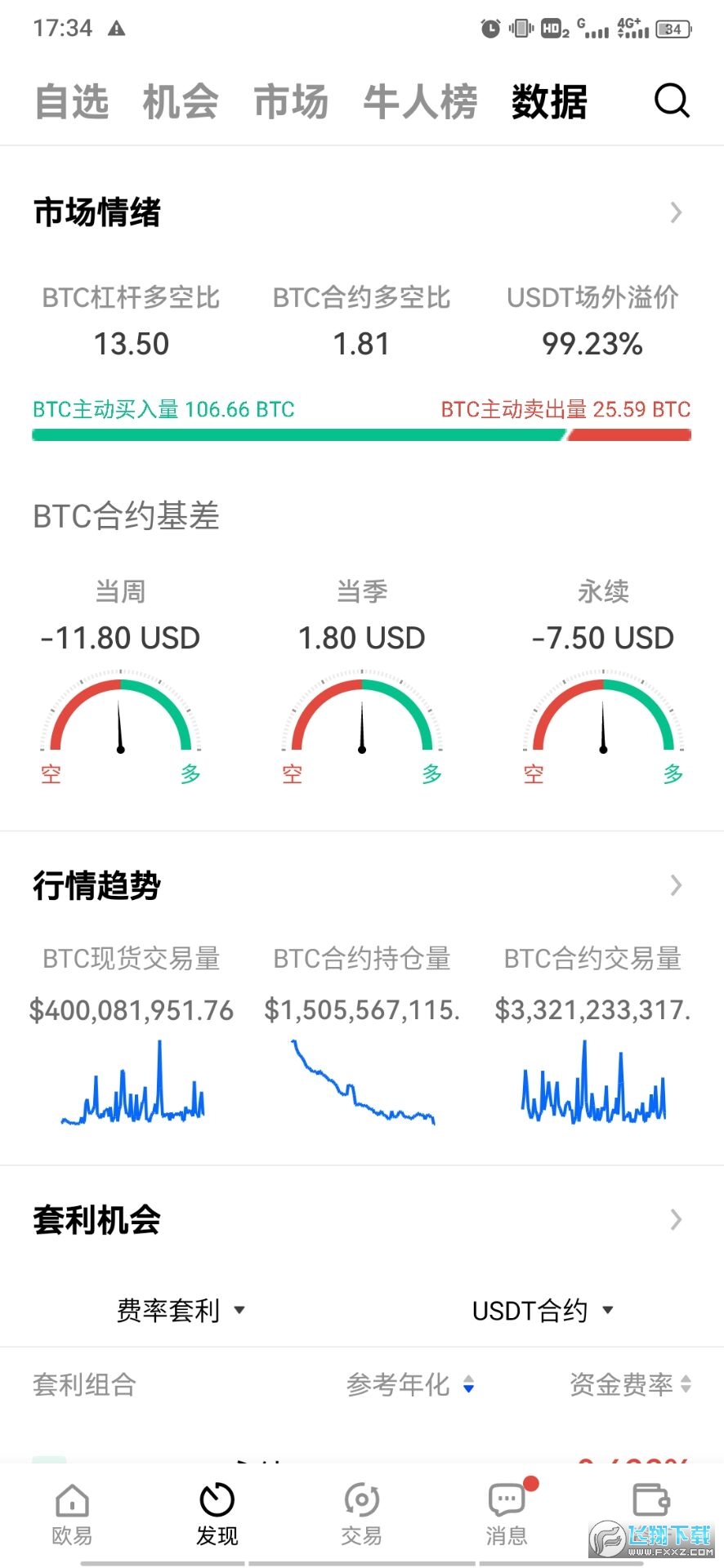Expand 市场情绪 section via chevron
Image resolution: width=724 pixels, height=1568 pixels.
coord(676,212)
